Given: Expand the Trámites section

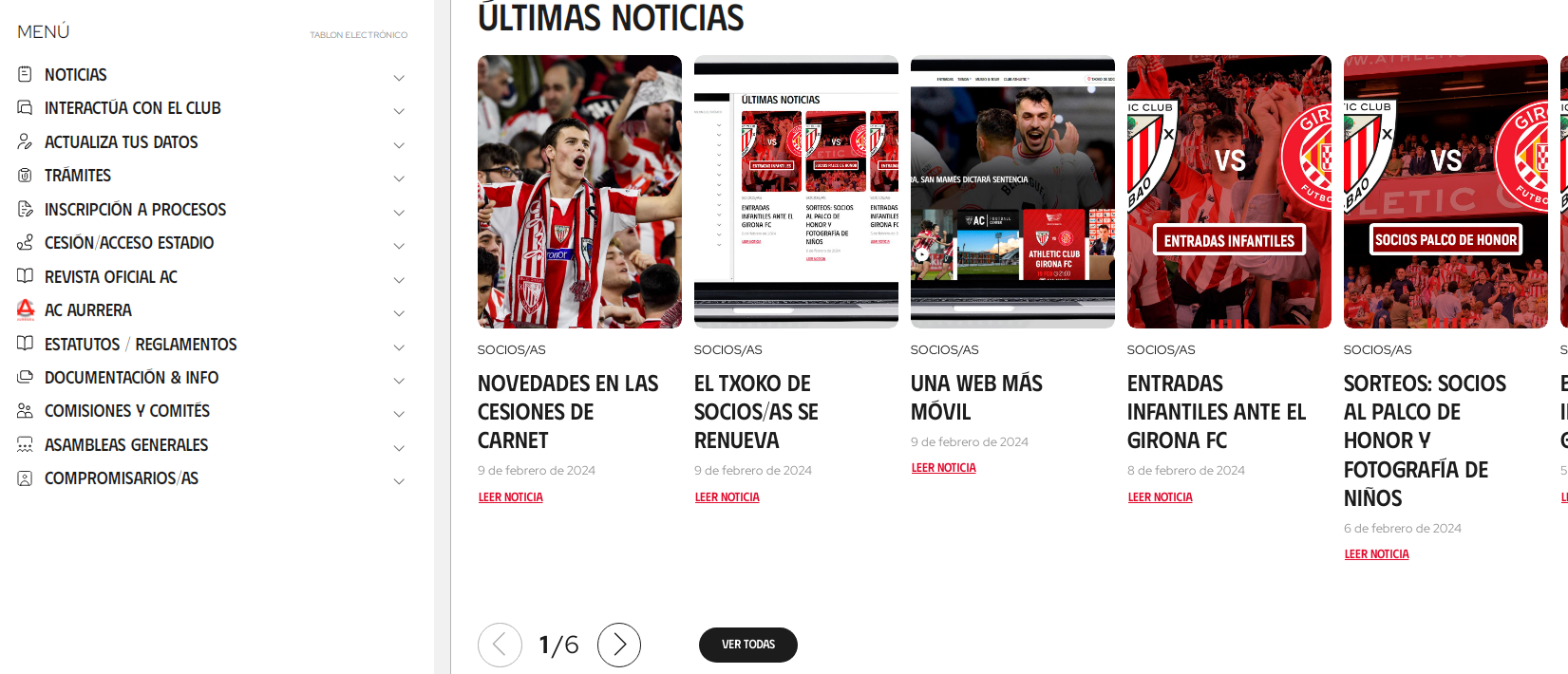Looking at the screenshot, I should click(x=78, y=176).
